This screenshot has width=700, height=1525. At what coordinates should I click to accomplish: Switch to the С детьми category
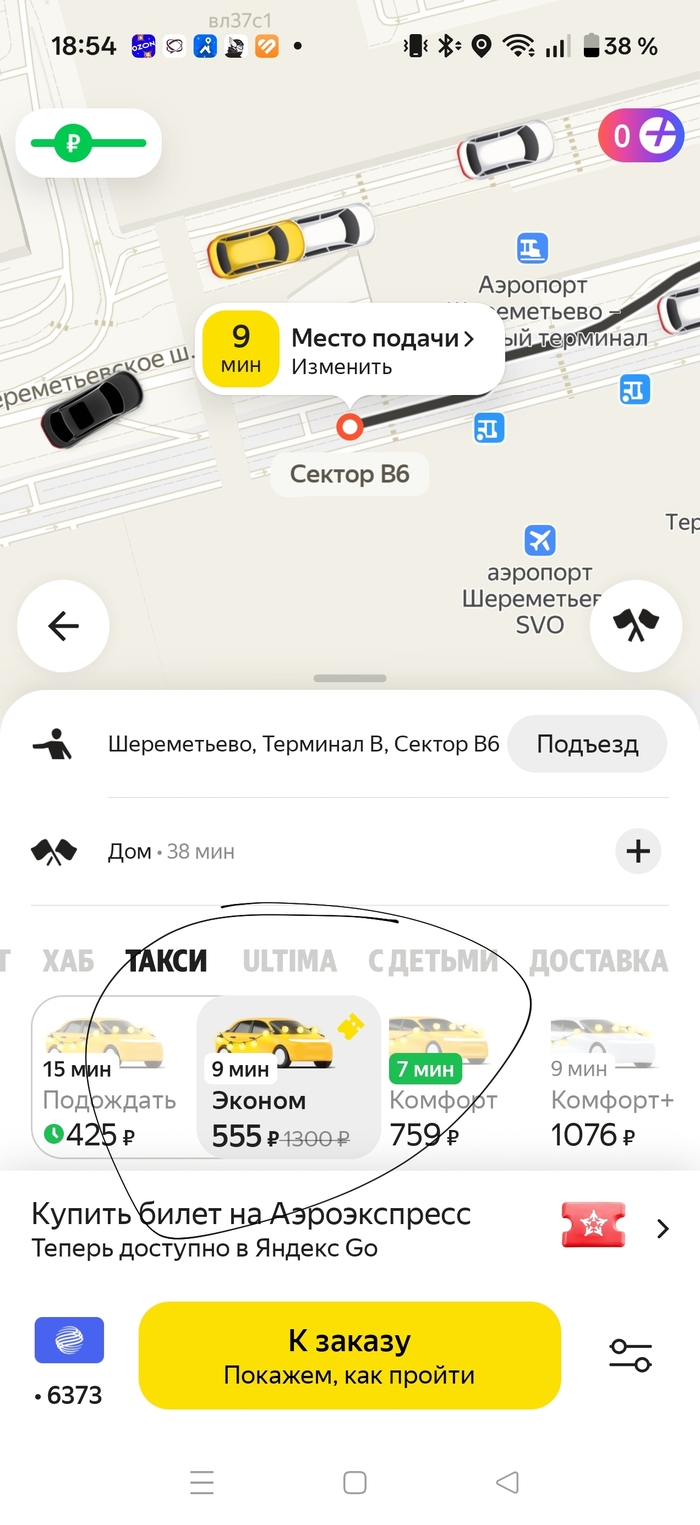pos(432,961)
